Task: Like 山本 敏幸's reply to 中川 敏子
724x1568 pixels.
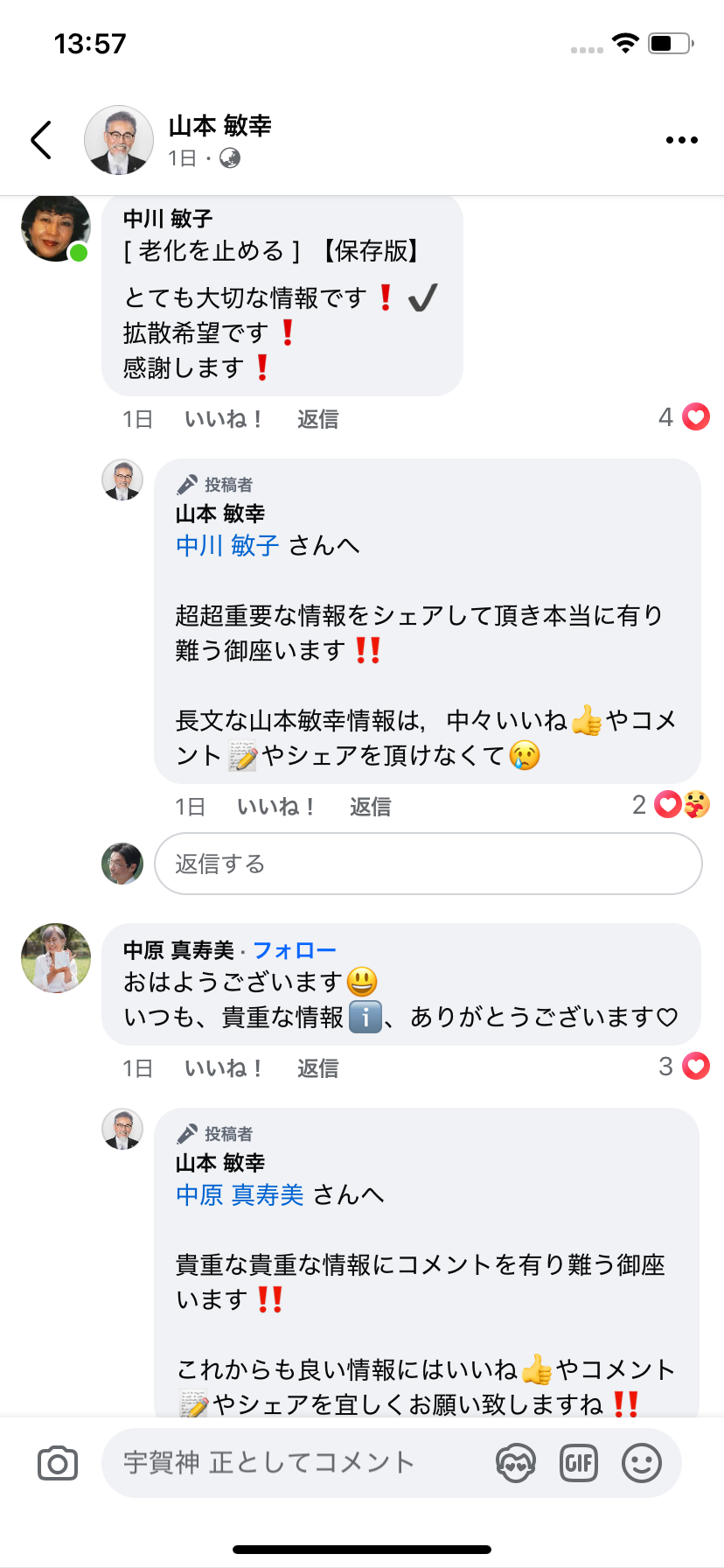Action: point(276,806)
